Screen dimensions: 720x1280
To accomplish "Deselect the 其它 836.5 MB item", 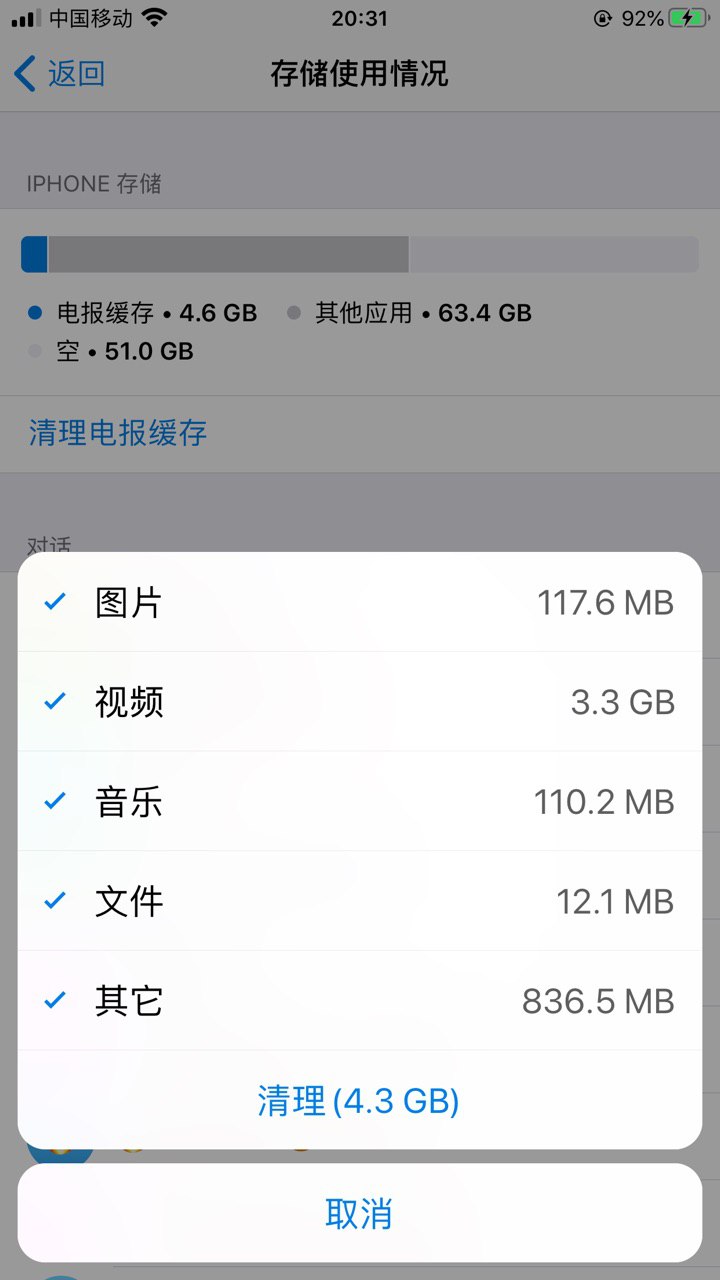I will coord(360,1000).
